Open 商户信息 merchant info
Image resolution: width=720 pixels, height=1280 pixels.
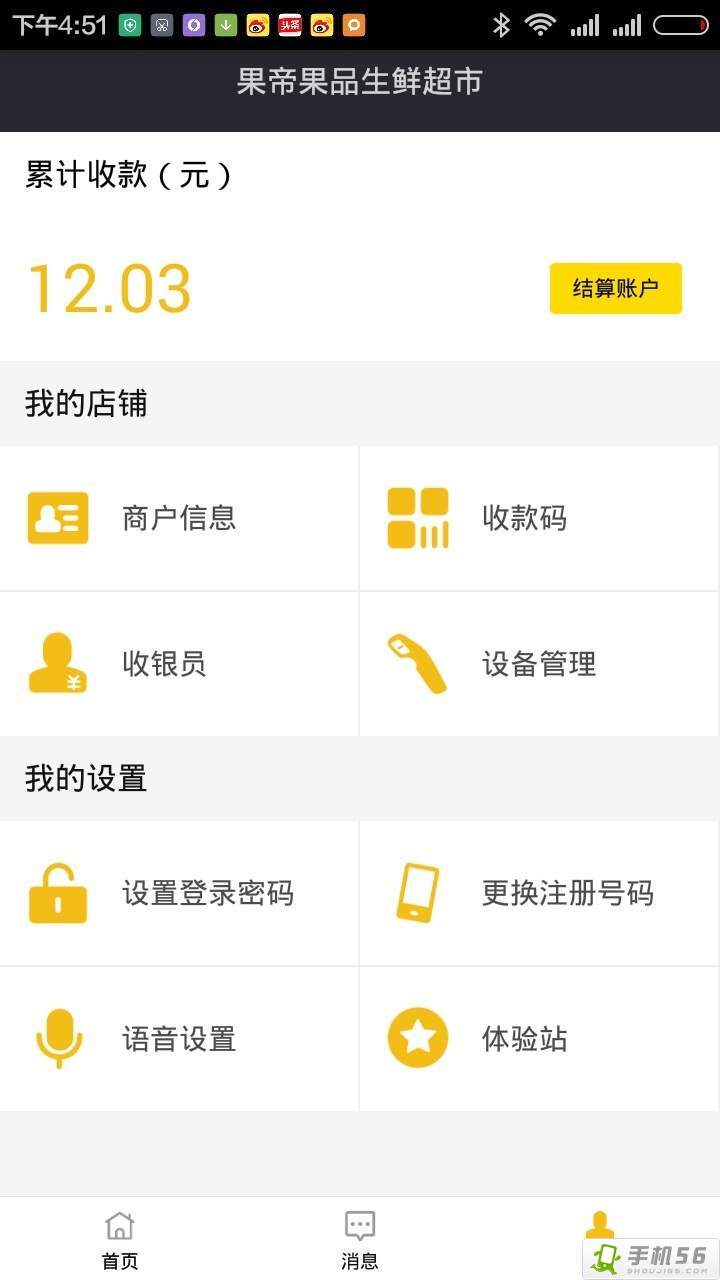(179, 518)
